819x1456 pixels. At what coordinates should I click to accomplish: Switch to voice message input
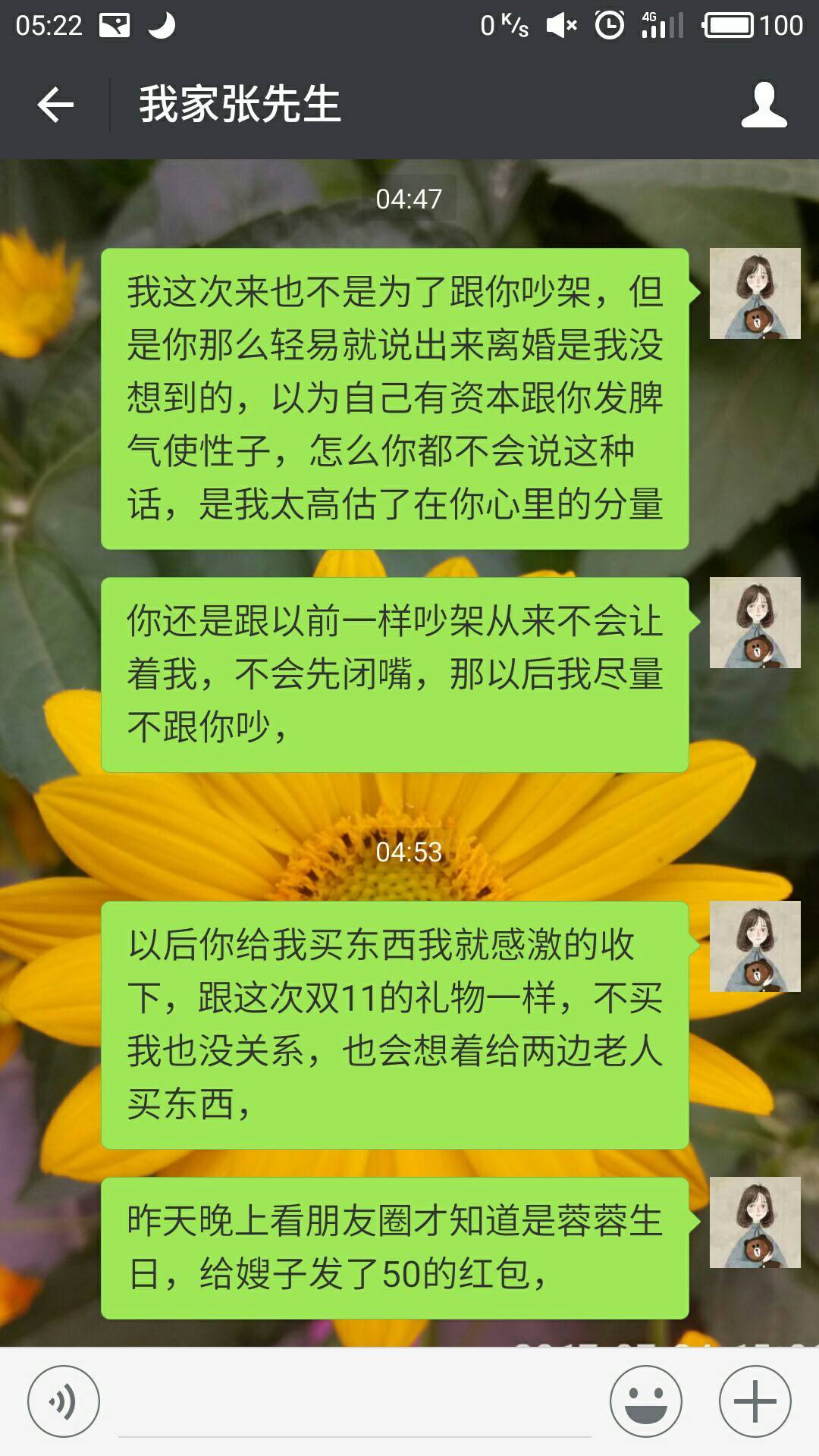pyautogui.click(x=63, y=1401)
